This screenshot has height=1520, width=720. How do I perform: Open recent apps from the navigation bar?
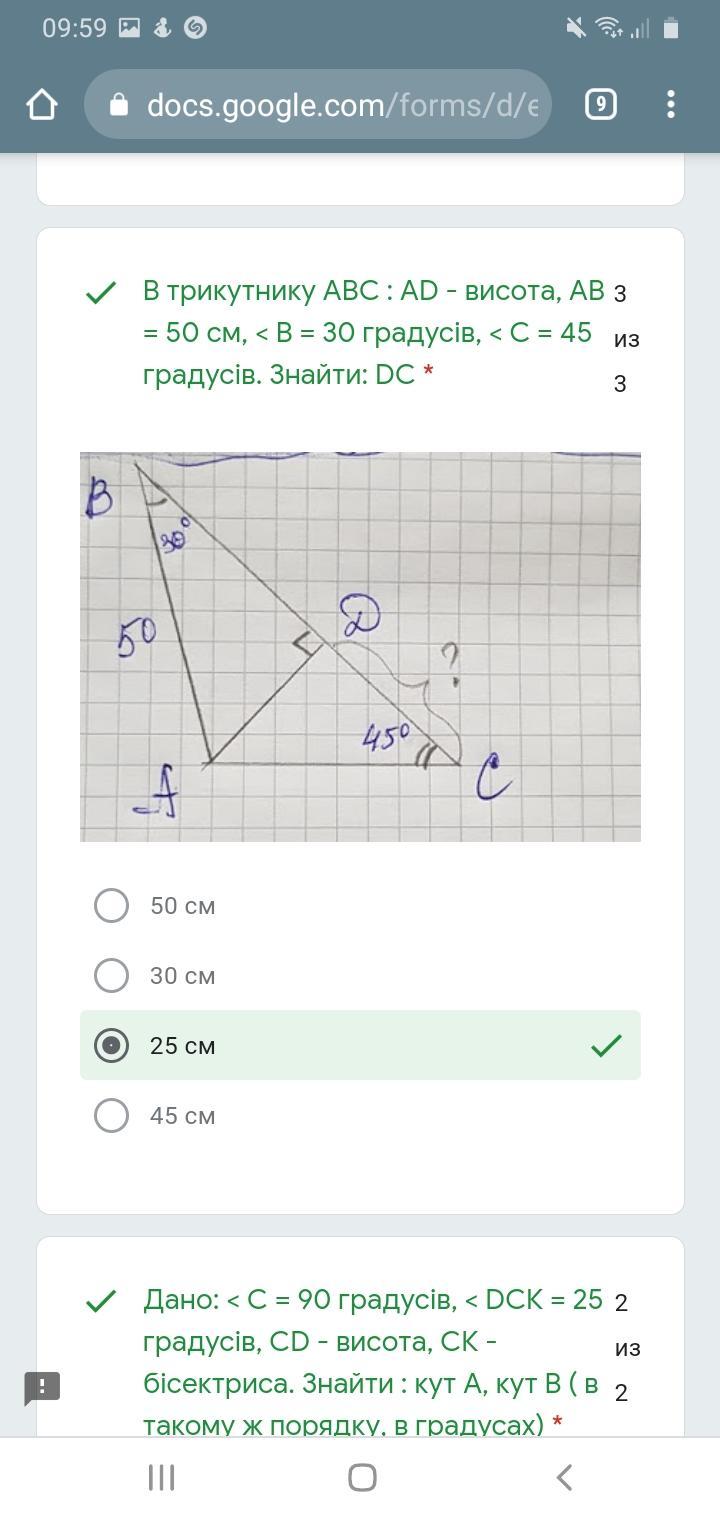pyautogui.click(x=161, y=1477)
